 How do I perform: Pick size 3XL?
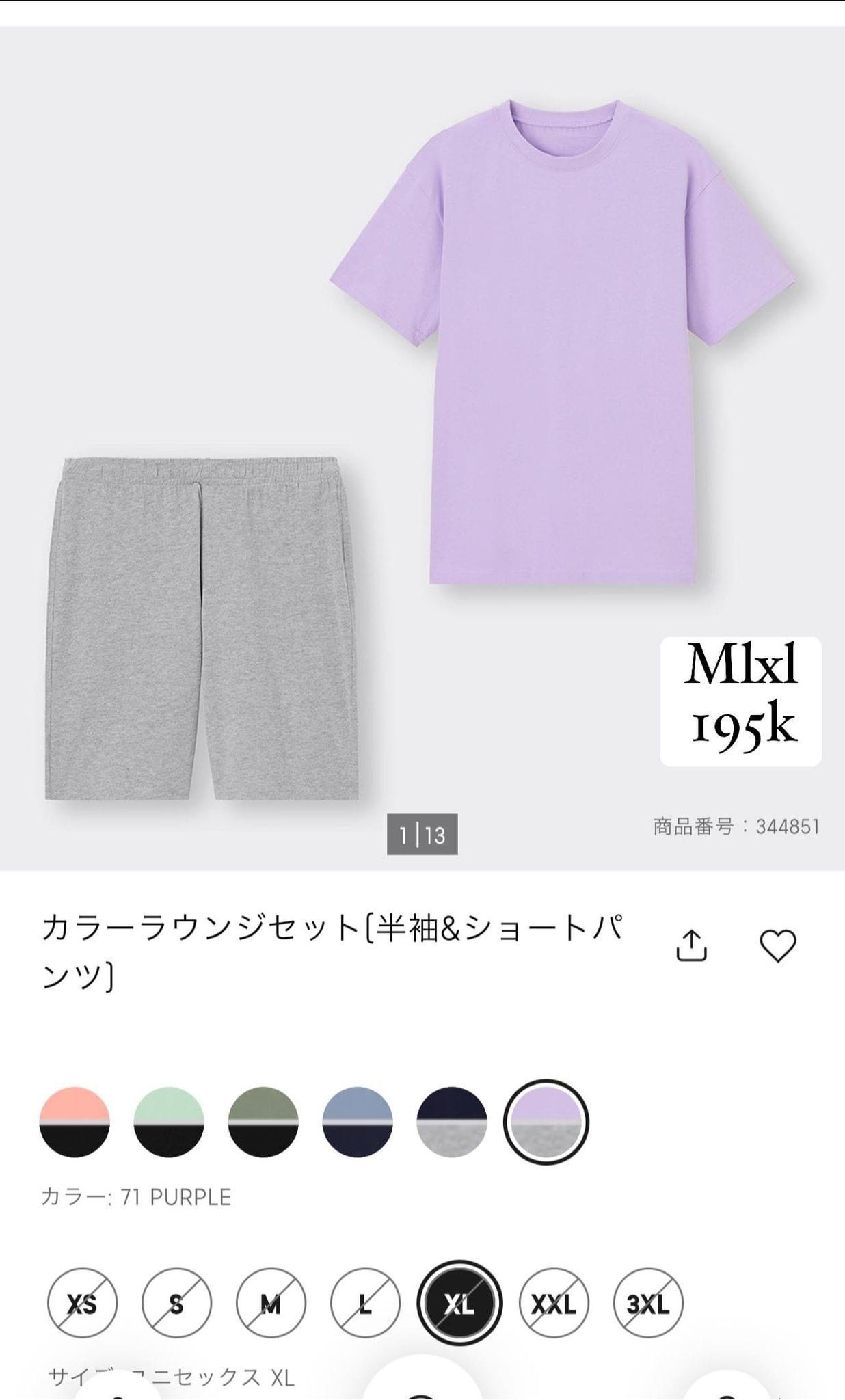(648, 1303)
